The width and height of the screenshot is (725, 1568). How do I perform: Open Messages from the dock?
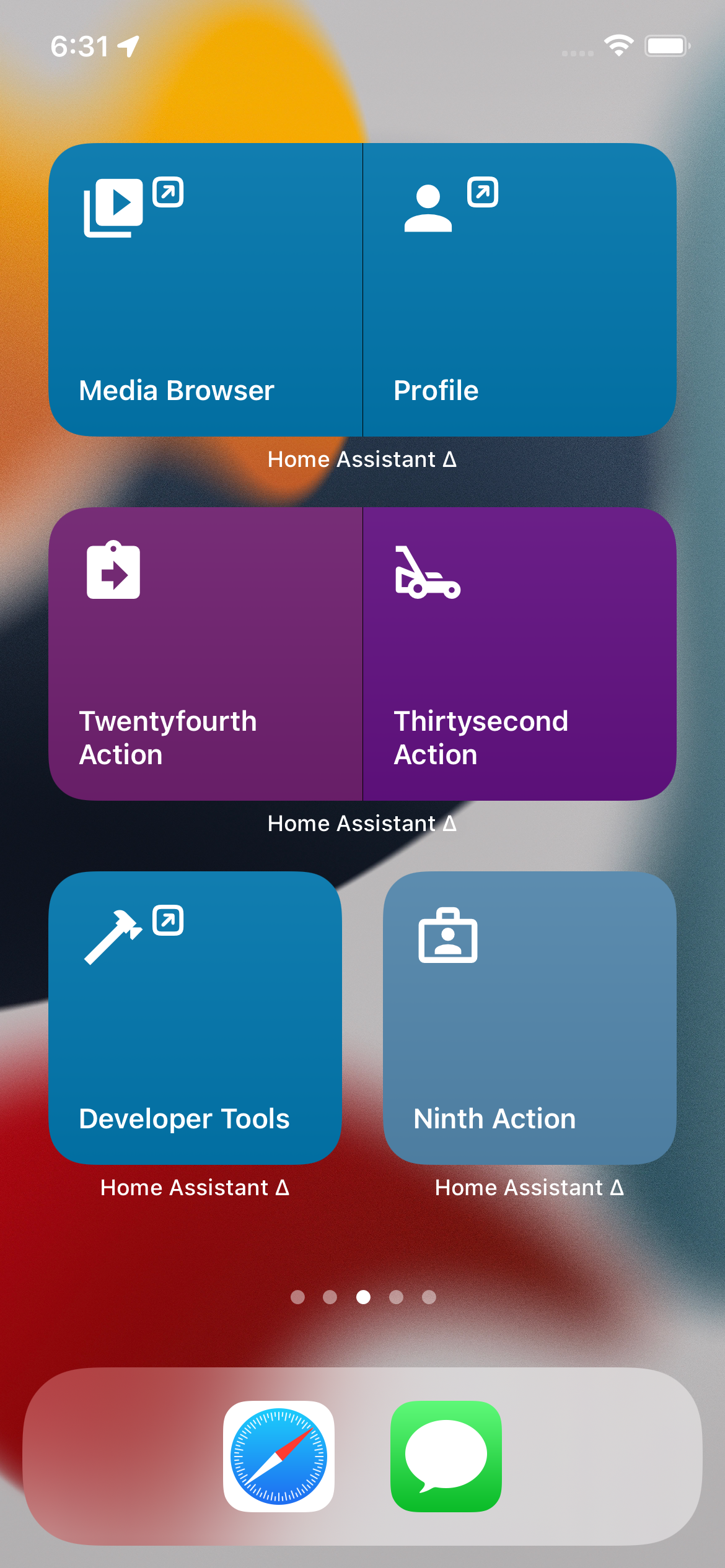tap(446, 1456)
